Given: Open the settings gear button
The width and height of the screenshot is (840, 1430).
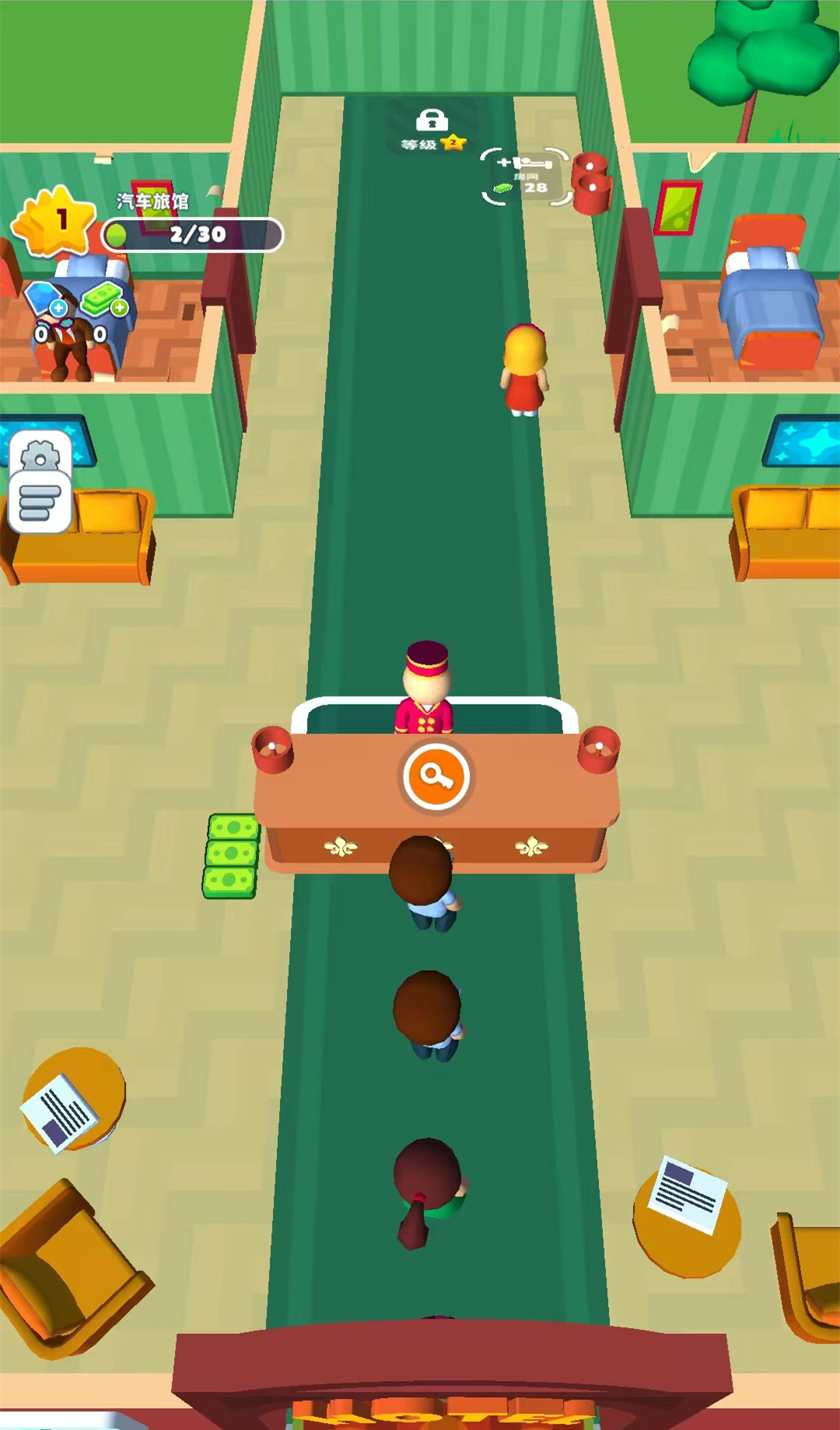Looking at the screenshot, I should point(40,456).
